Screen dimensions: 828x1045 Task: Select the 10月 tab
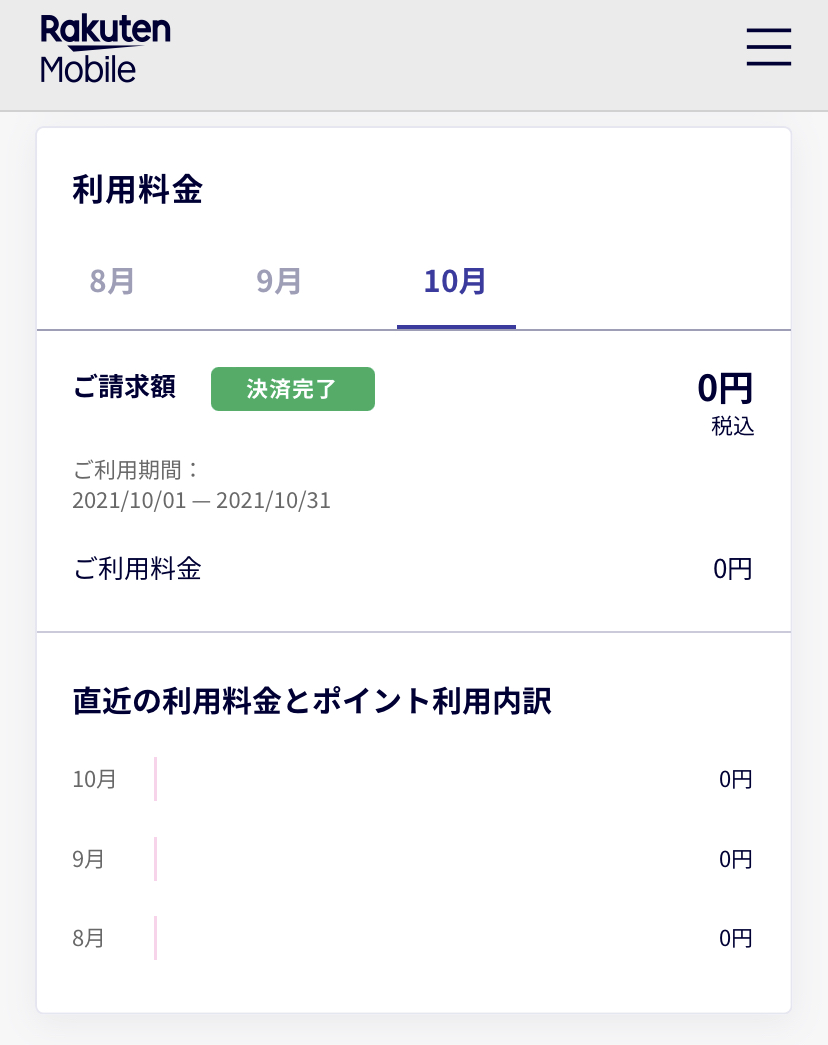(455, 282)
